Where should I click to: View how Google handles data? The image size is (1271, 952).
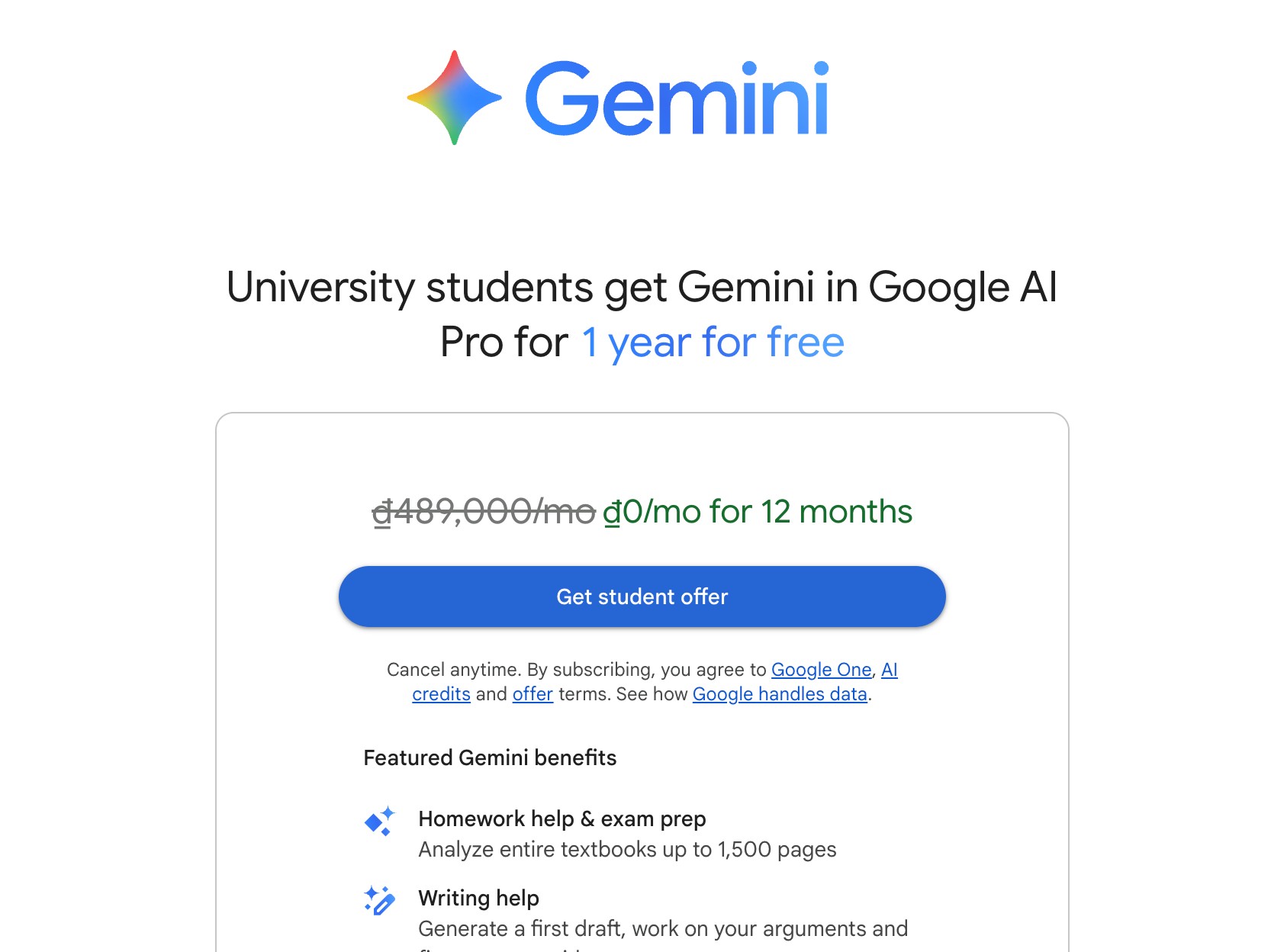pyautogui.click(x=779, y=694)
